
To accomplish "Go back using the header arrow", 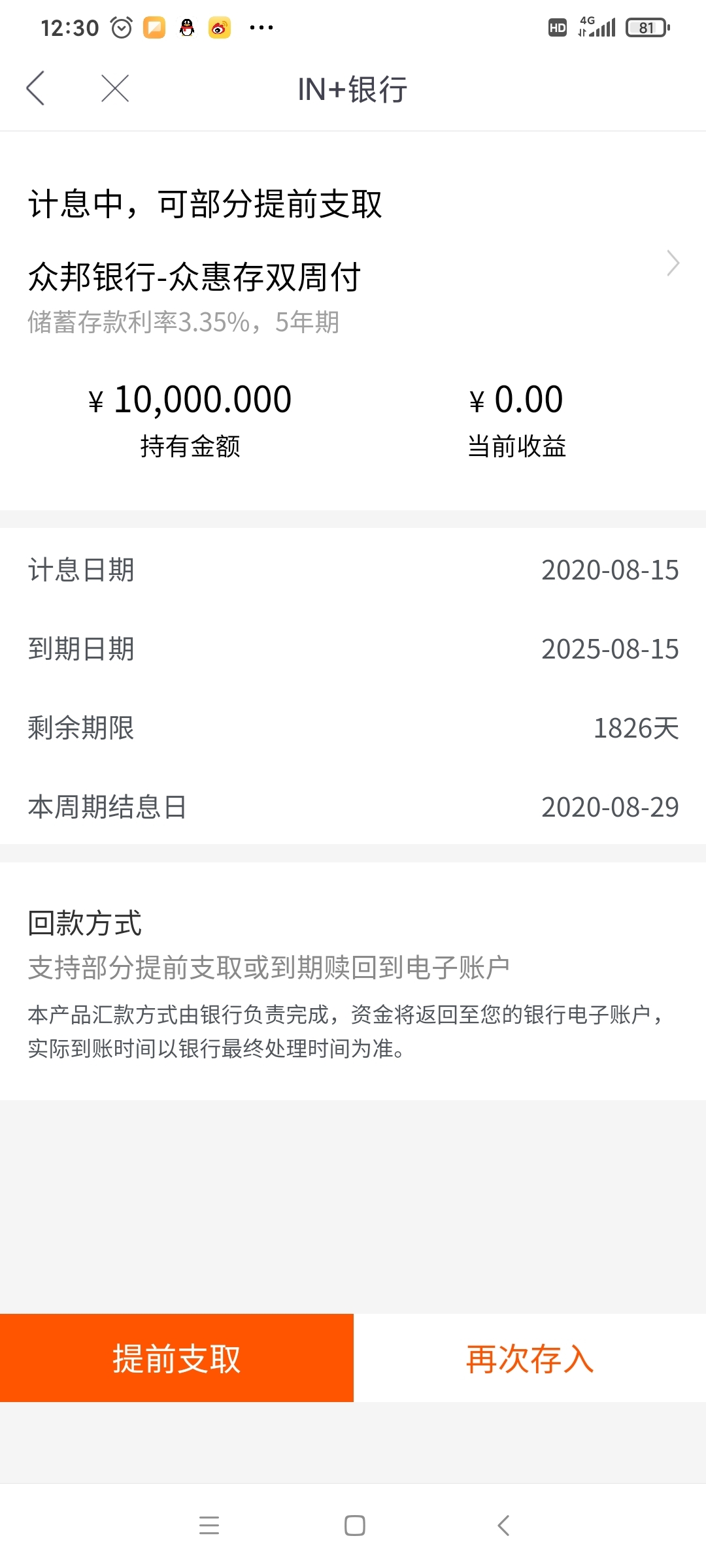I will pyautogui.click(x=35, y=88).
